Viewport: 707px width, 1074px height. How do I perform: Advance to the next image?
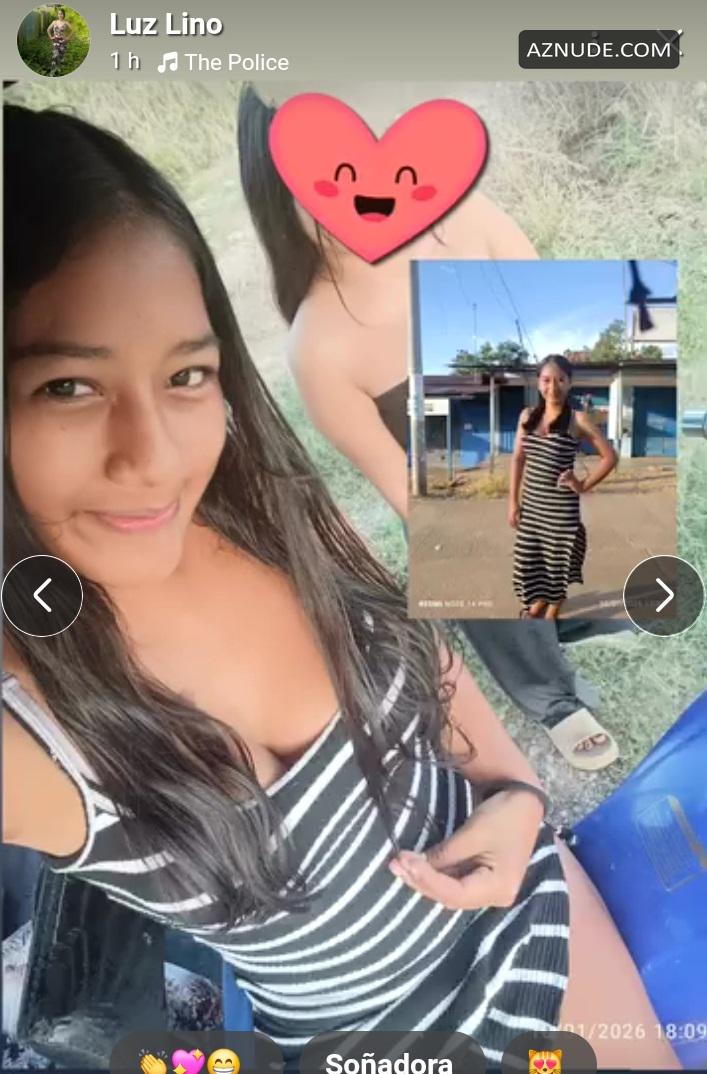[x=664, y=596]
